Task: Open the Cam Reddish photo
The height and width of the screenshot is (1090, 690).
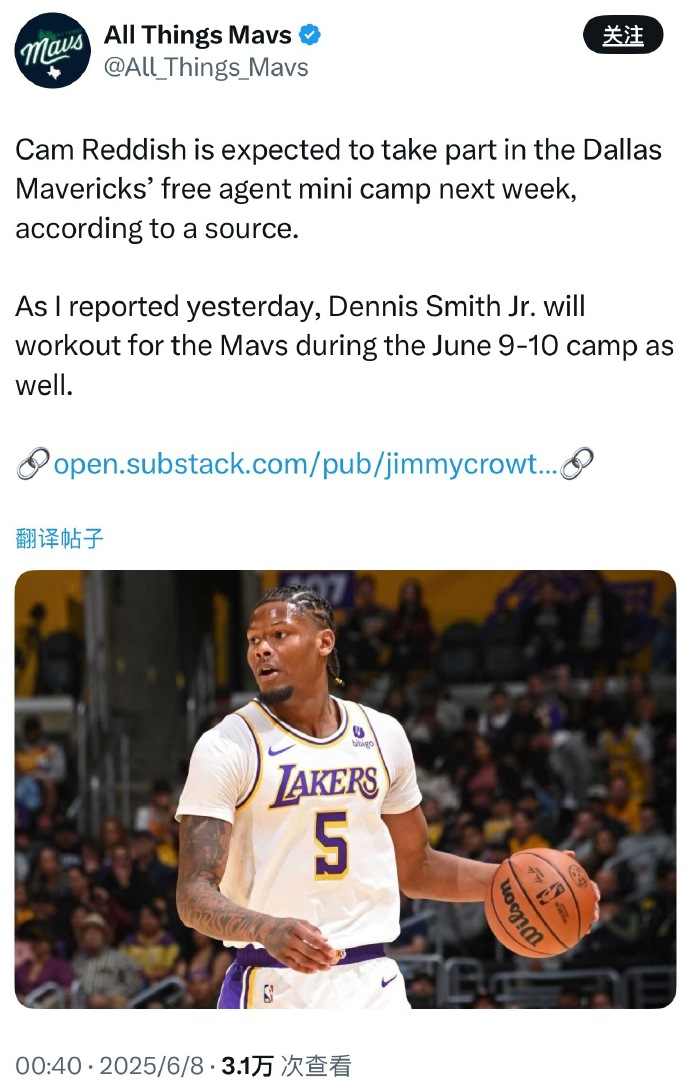Action: (345, 788)
